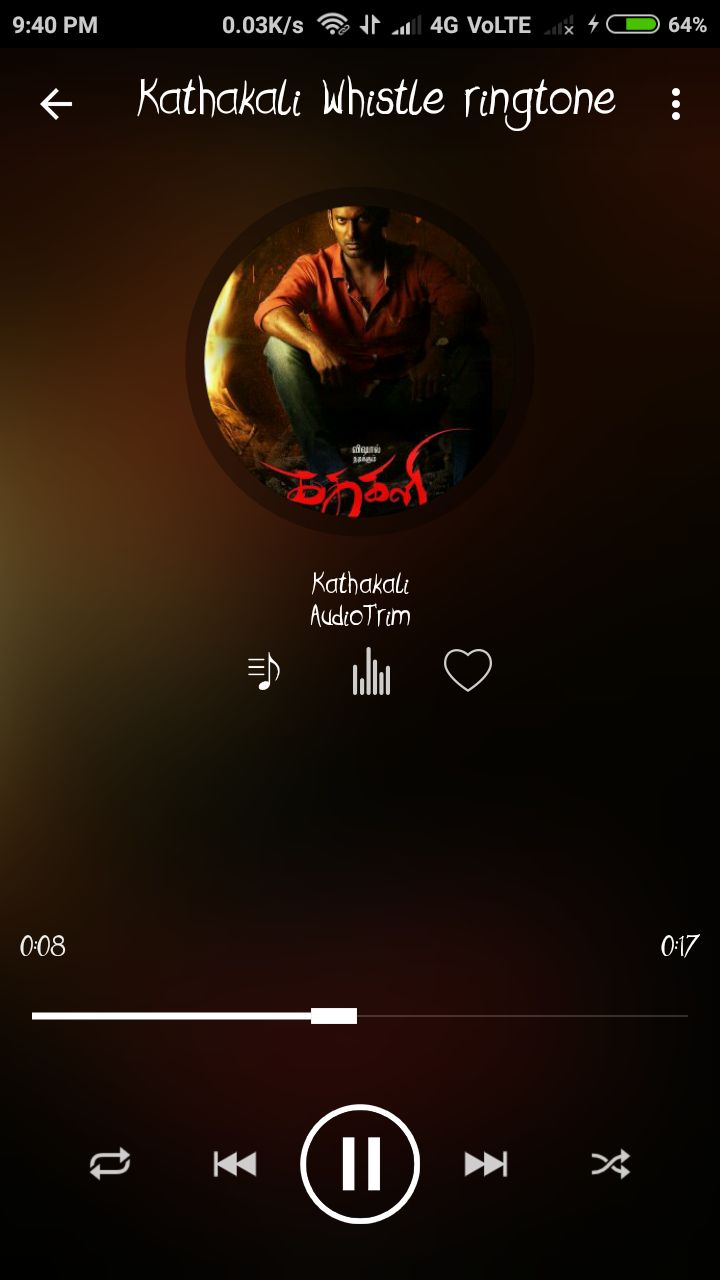Image resolution: width=720 pixels, height=1280 pixels.
Task: Open the three-dot overflow menu
Action: pos(676,104)
